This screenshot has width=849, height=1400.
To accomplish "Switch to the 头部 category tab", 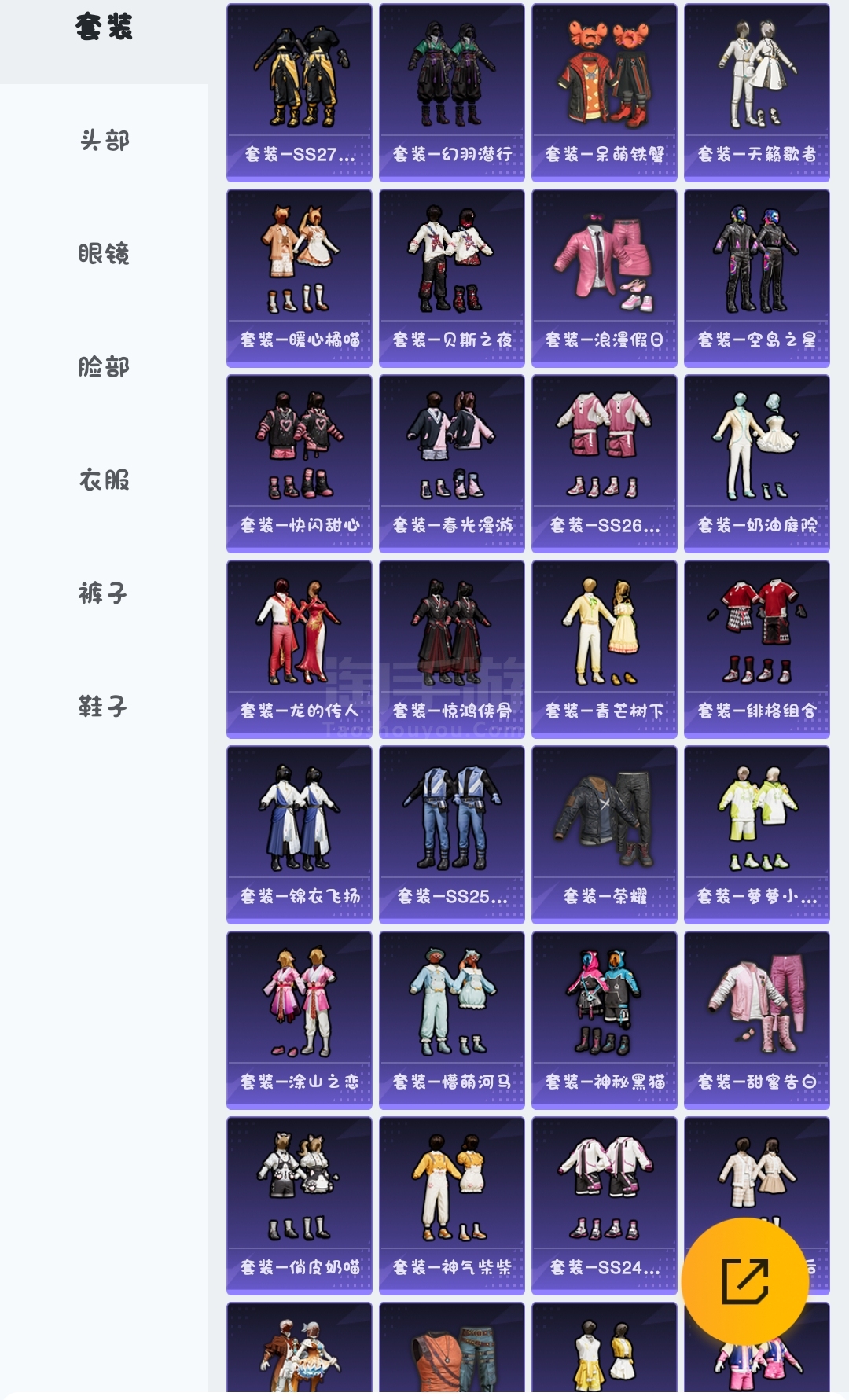I will 104,141.
